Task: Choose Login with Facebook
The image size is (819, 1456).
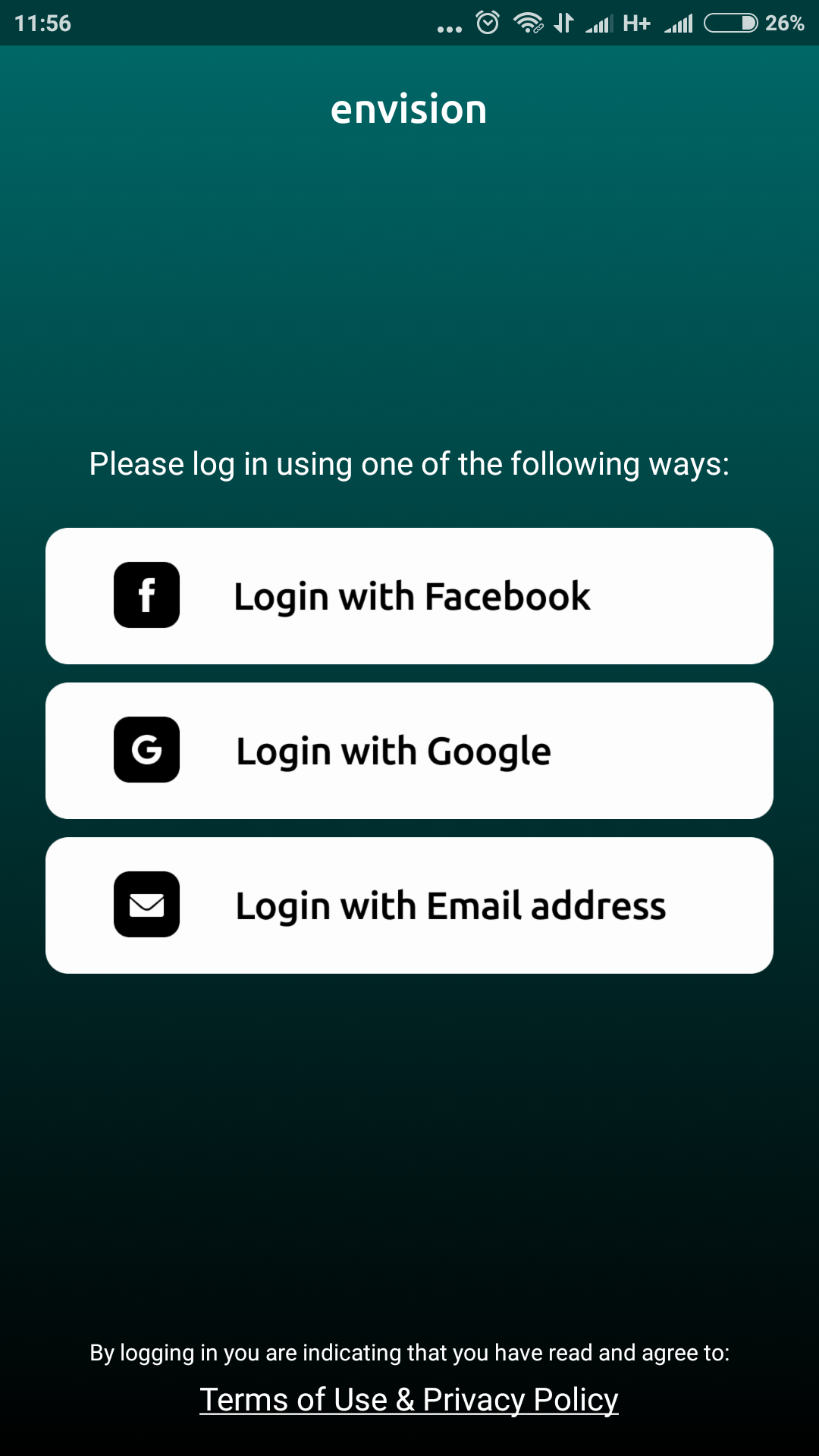Action: click(409, 596)
